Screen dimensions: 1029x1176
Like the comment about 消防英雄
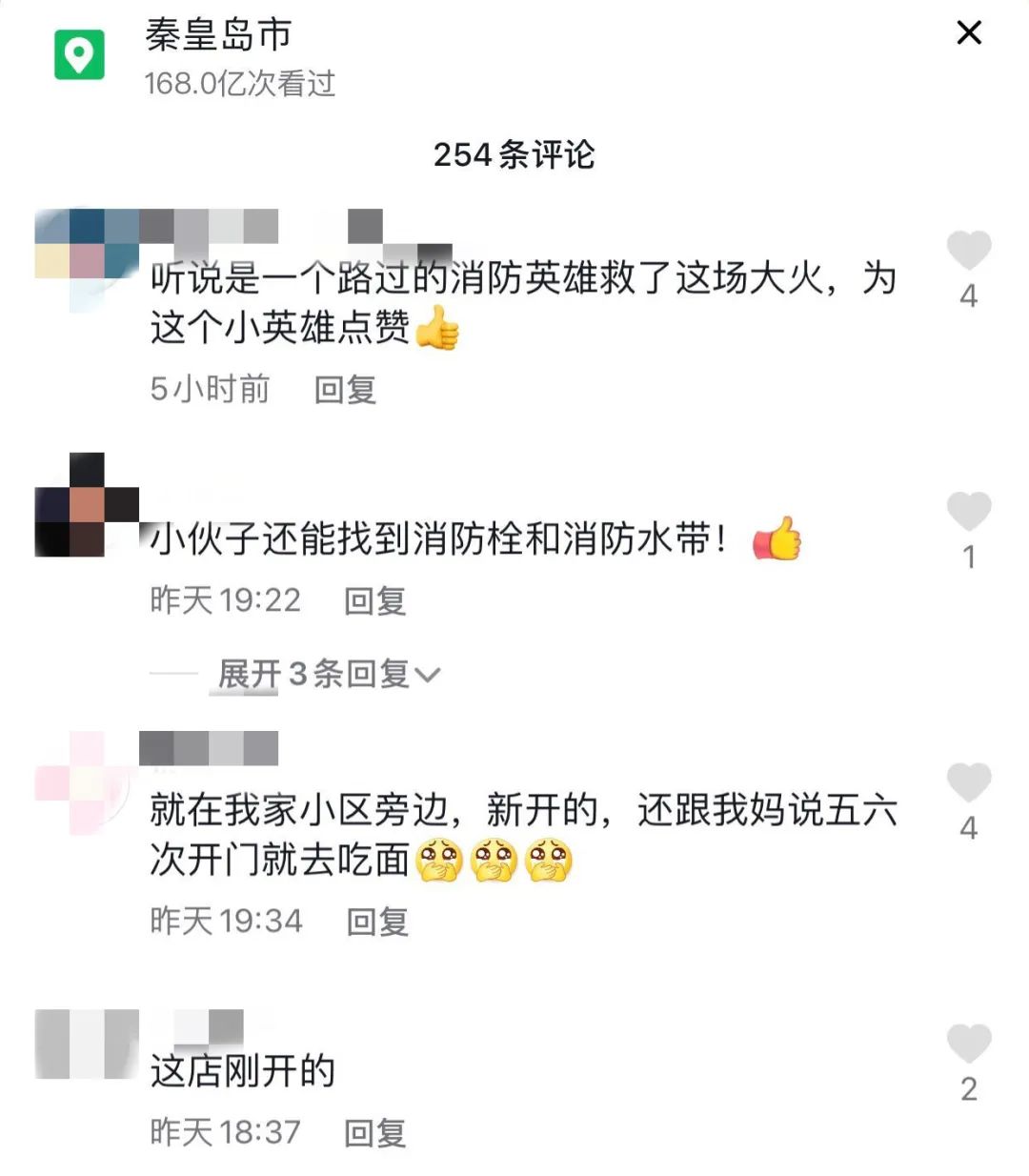[968, 251]
